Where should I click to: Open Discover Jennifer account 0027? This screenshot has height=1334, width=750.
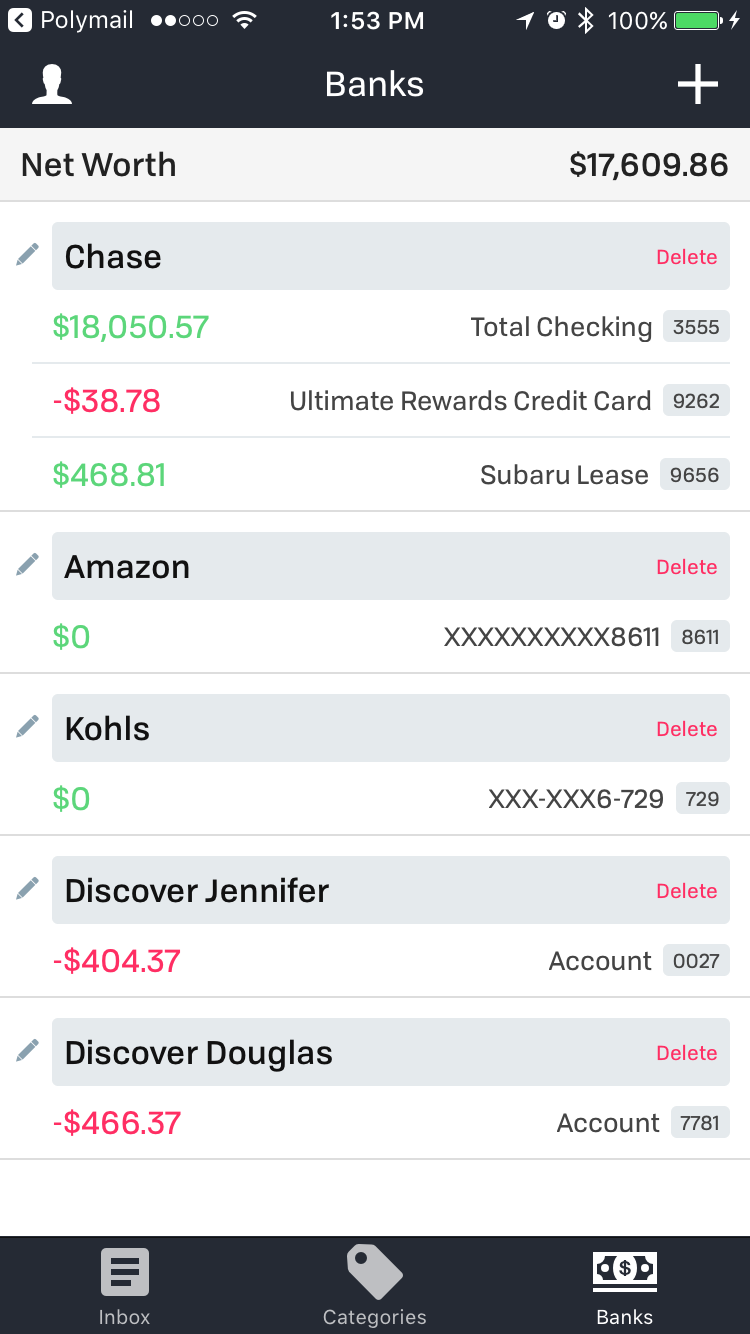[x=390, y=961]
